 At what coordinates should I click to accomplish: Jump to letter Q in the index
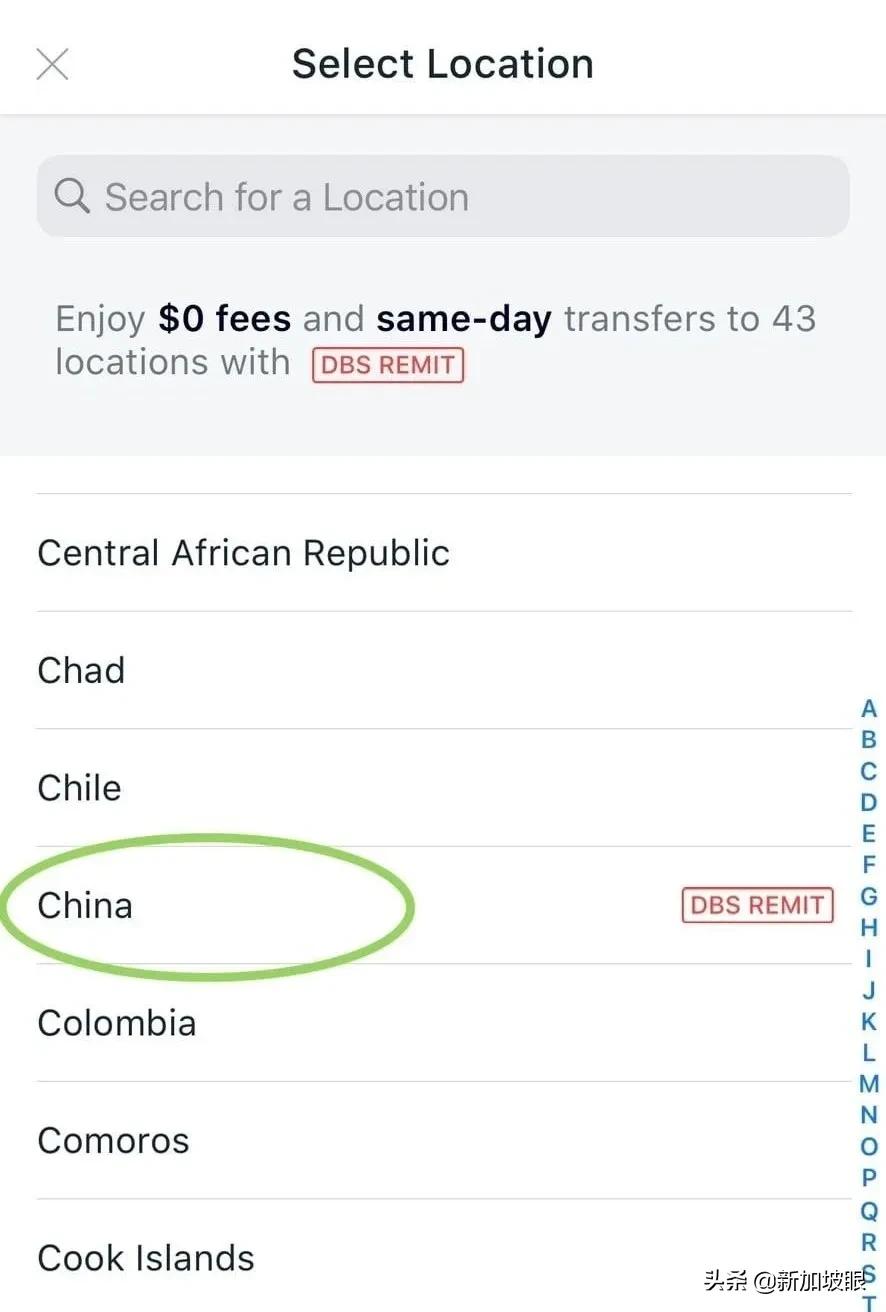[868, 1210]
